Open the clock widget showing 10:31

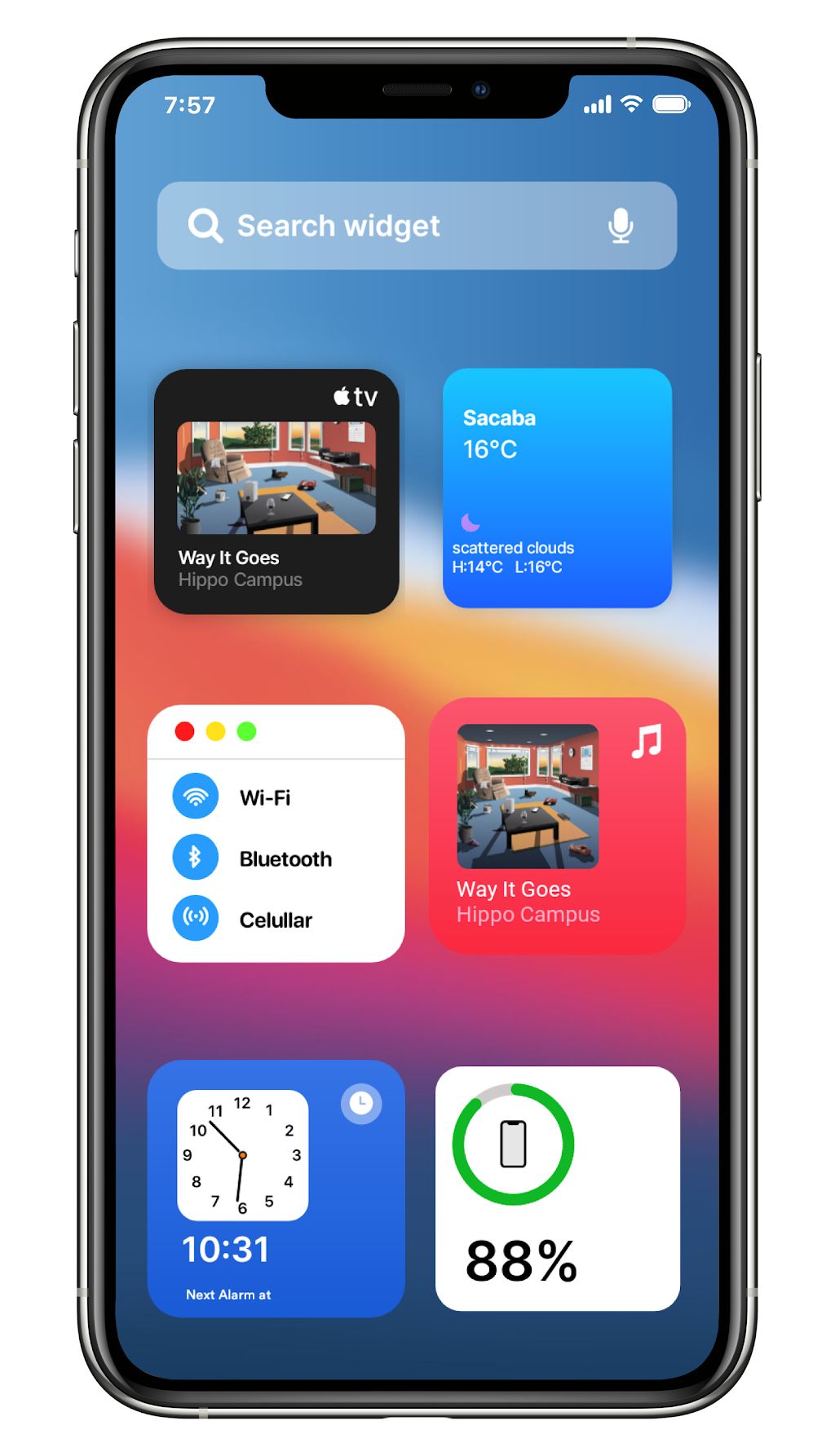tap(276, 1189)
